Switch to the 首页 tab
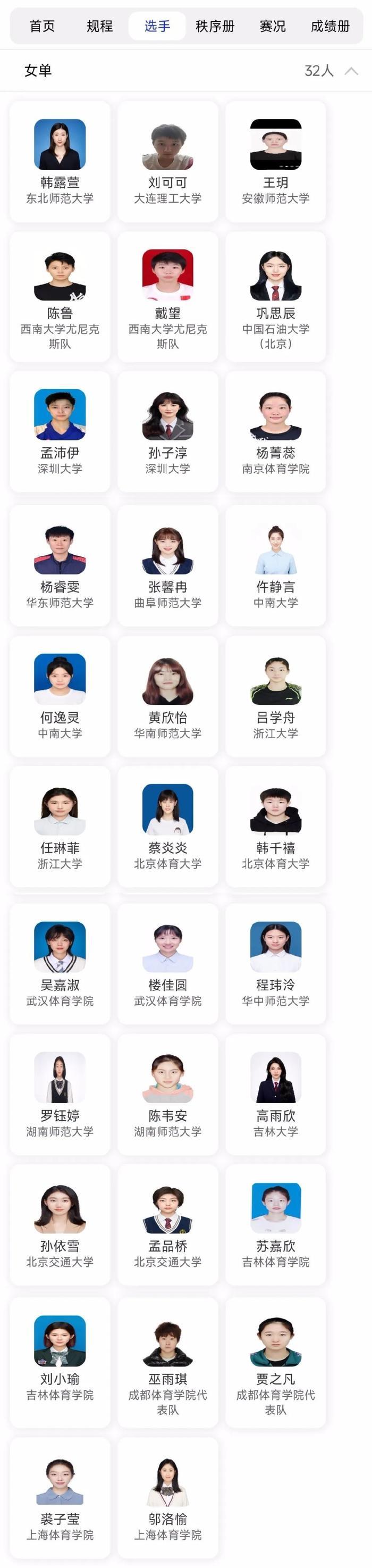The width and height of the screenshot is (372, 1568). pos(42,26)
